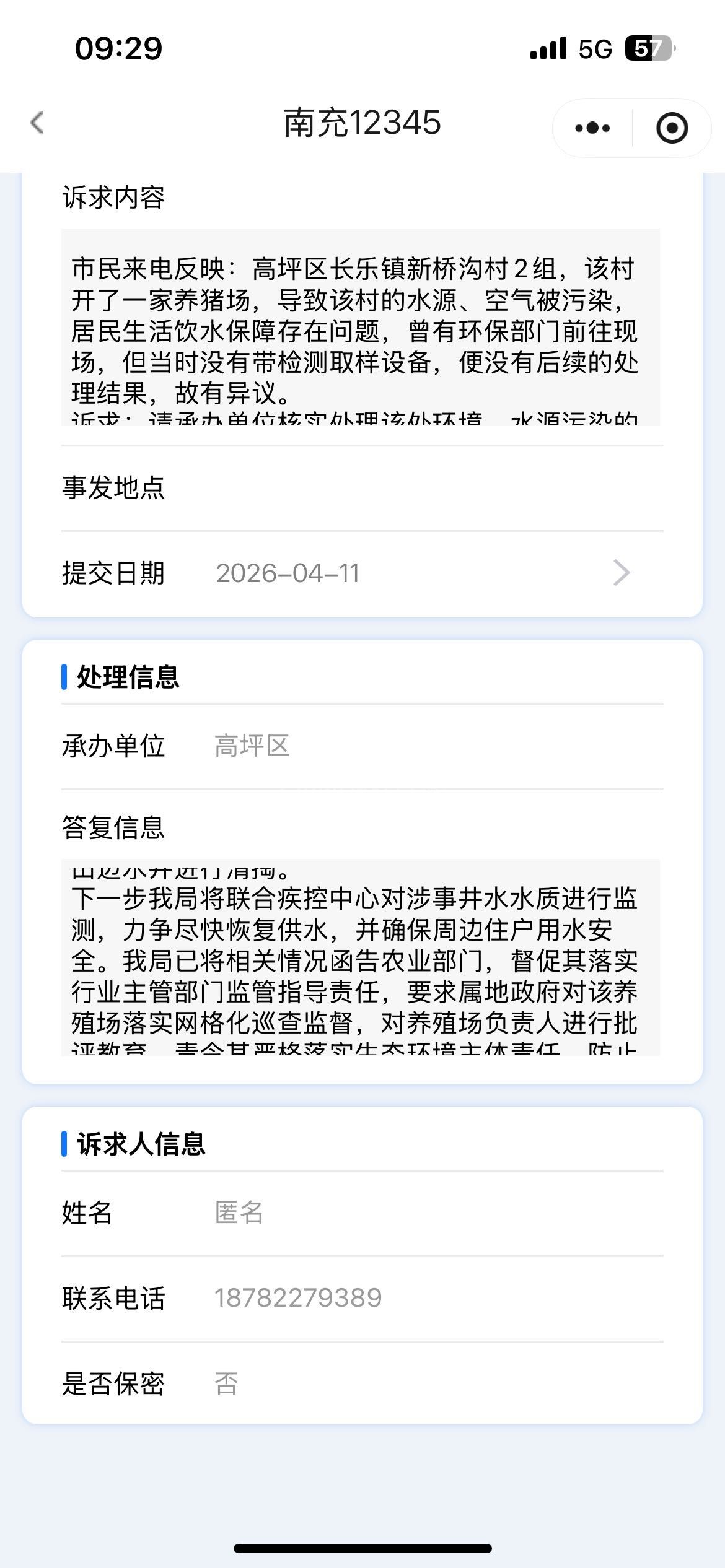
Task: Open the mini program more options menu
Action: point(592,128)
